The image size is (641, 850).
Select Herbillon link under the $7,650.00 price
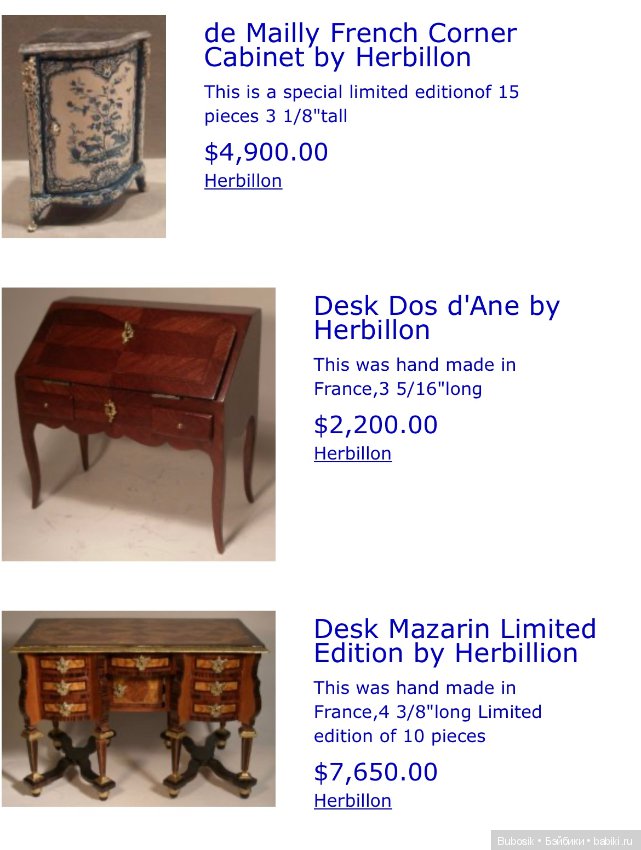pyautogui.click(x=352, y=800)
